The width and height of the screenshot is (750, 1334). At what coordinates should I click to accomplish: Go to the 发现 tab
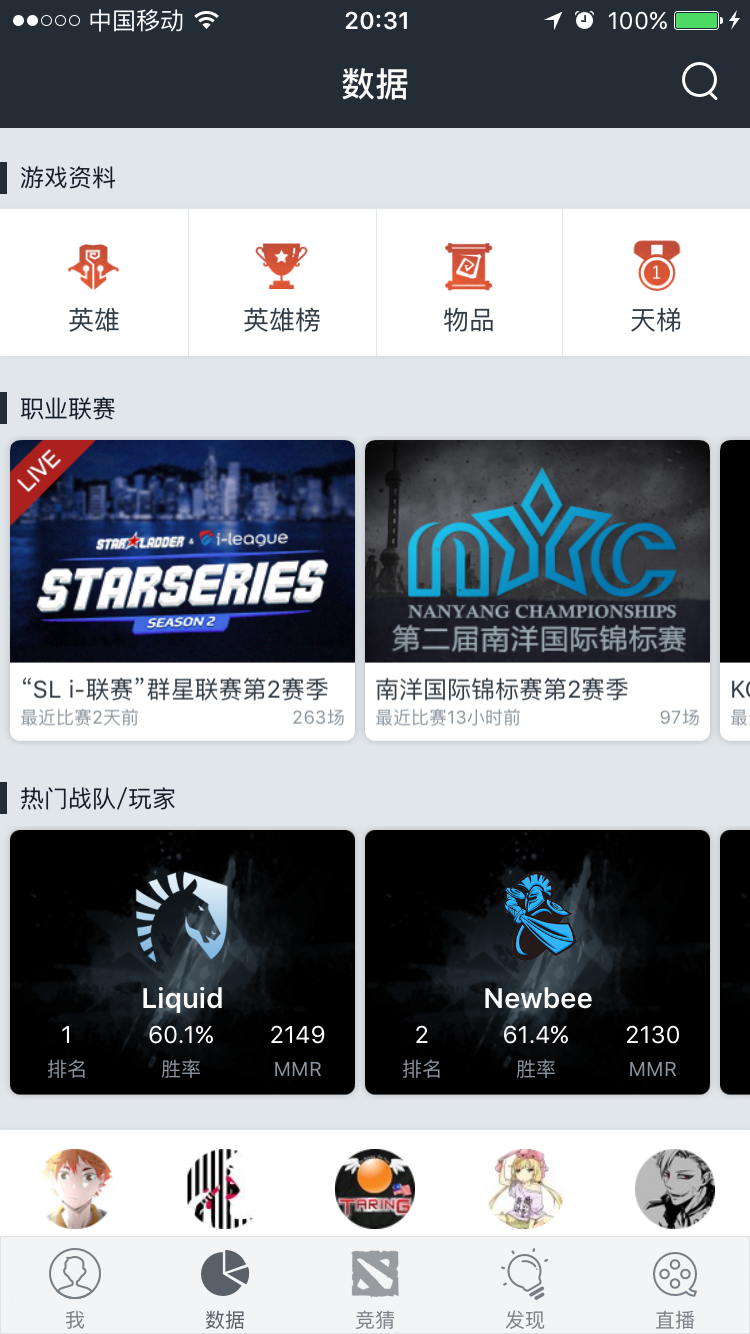525,1288
